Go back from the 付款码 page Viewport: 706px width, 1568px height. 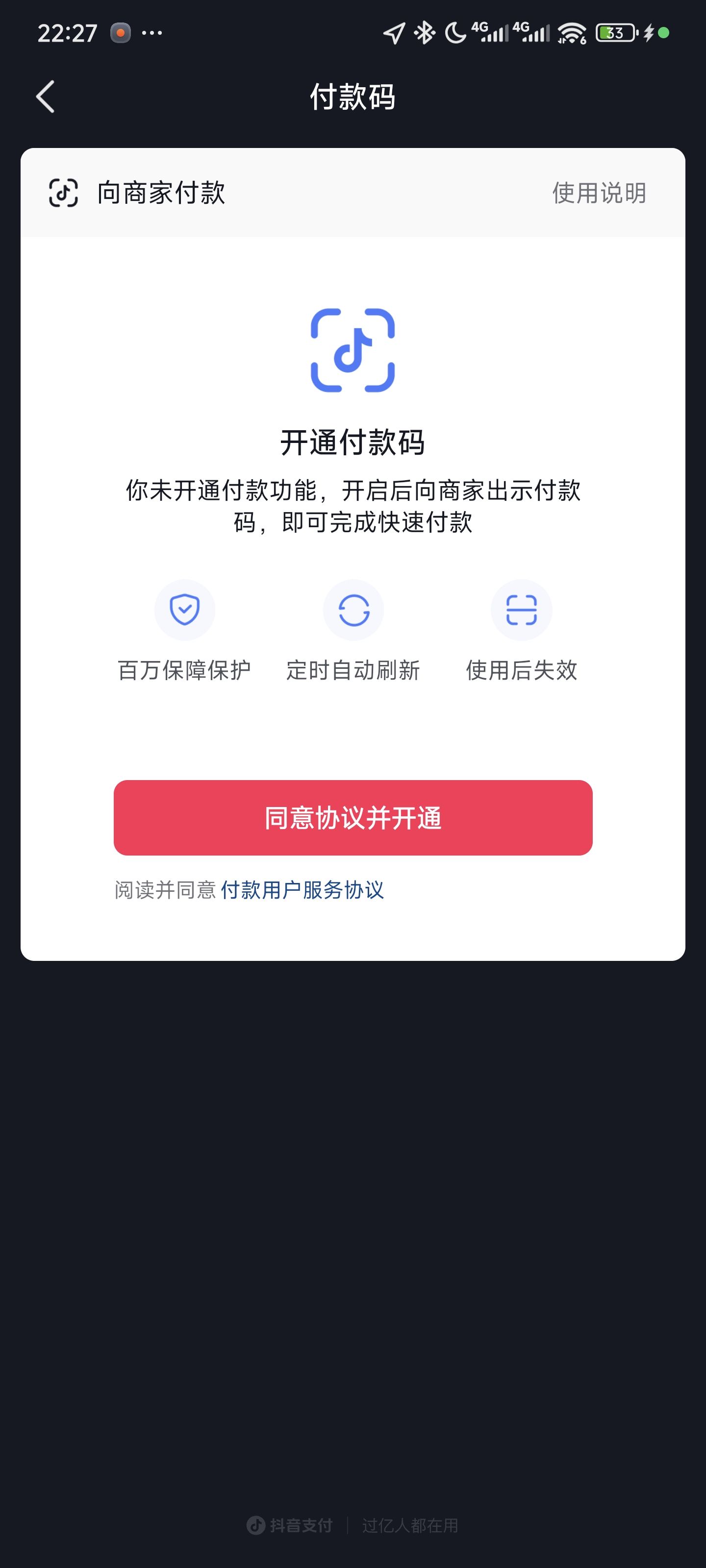[x=46, y=97]
